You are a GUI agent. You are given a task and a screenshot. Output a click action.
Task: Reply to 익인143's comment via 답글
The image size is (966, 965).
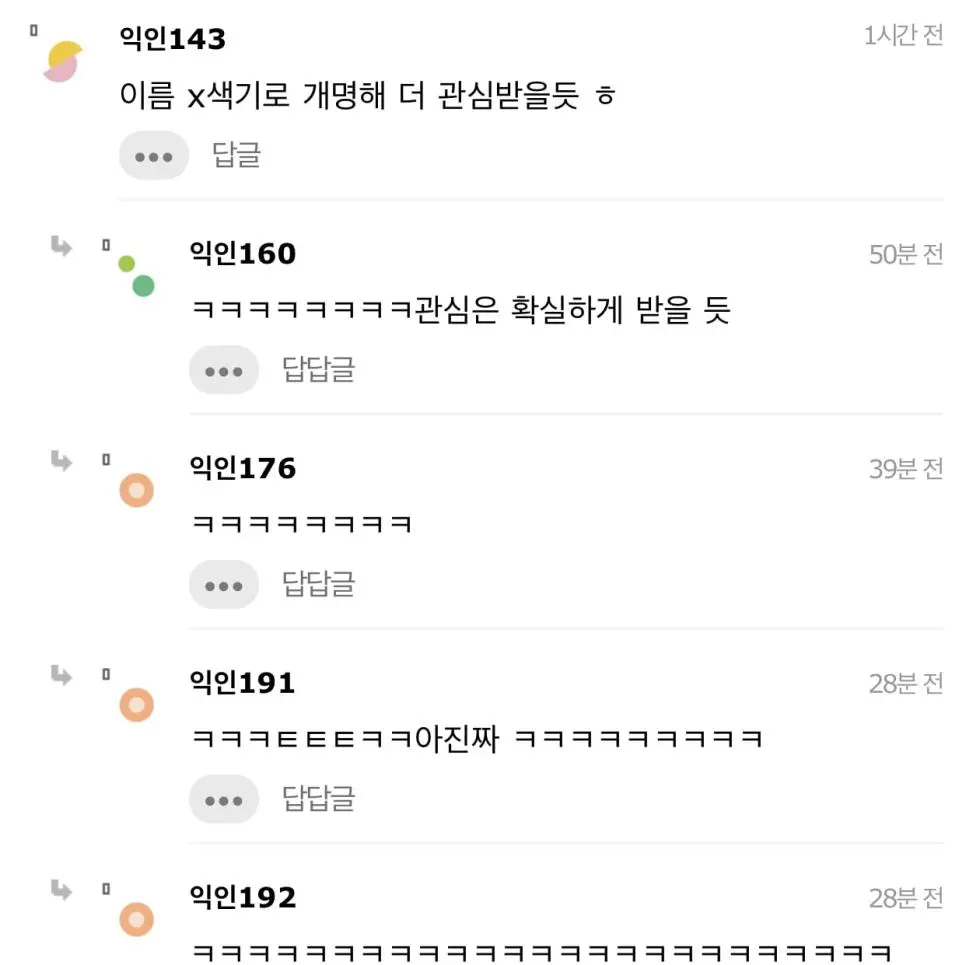(x=236, y=155)
